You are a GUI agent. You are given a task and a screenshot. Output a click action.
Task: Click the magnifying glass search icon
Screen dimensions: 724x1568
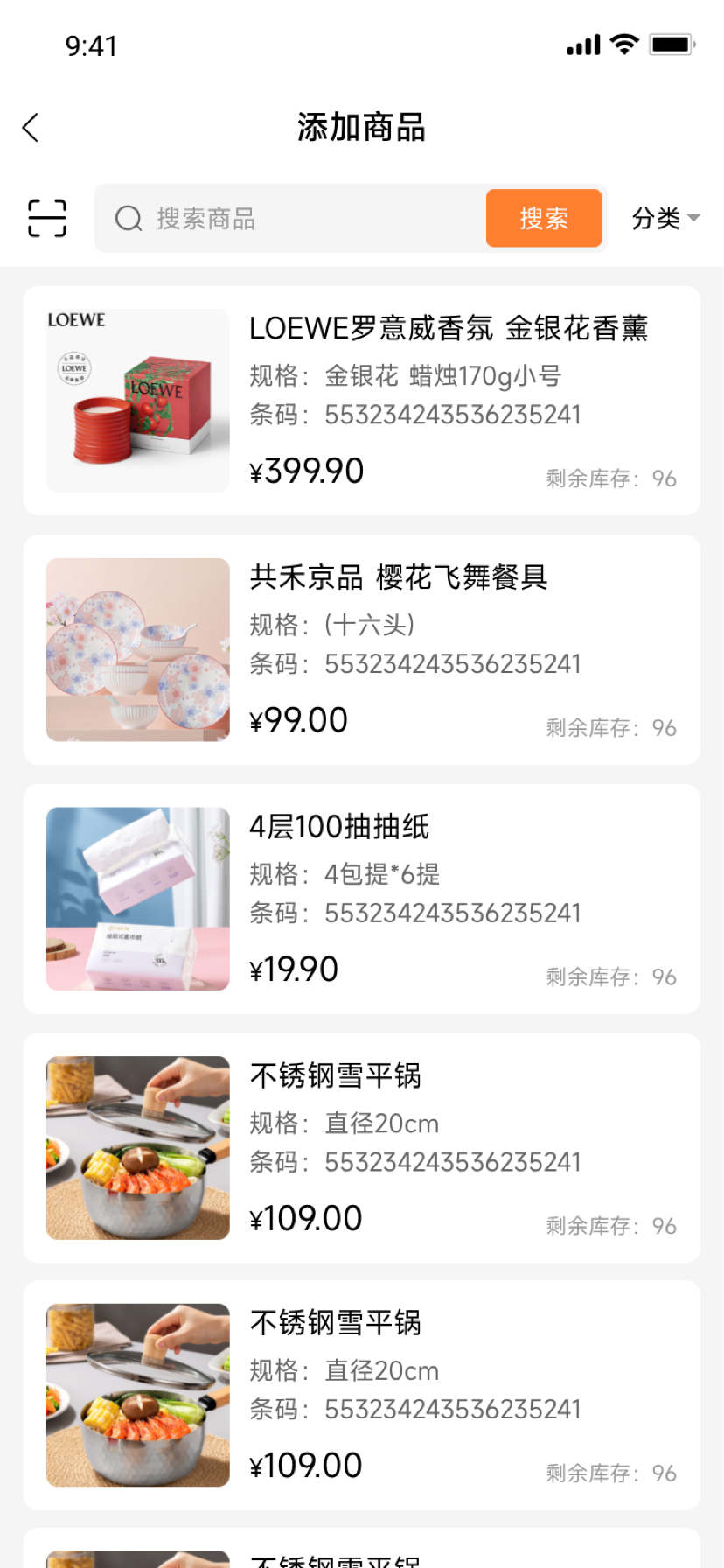(x=129, y=218)
